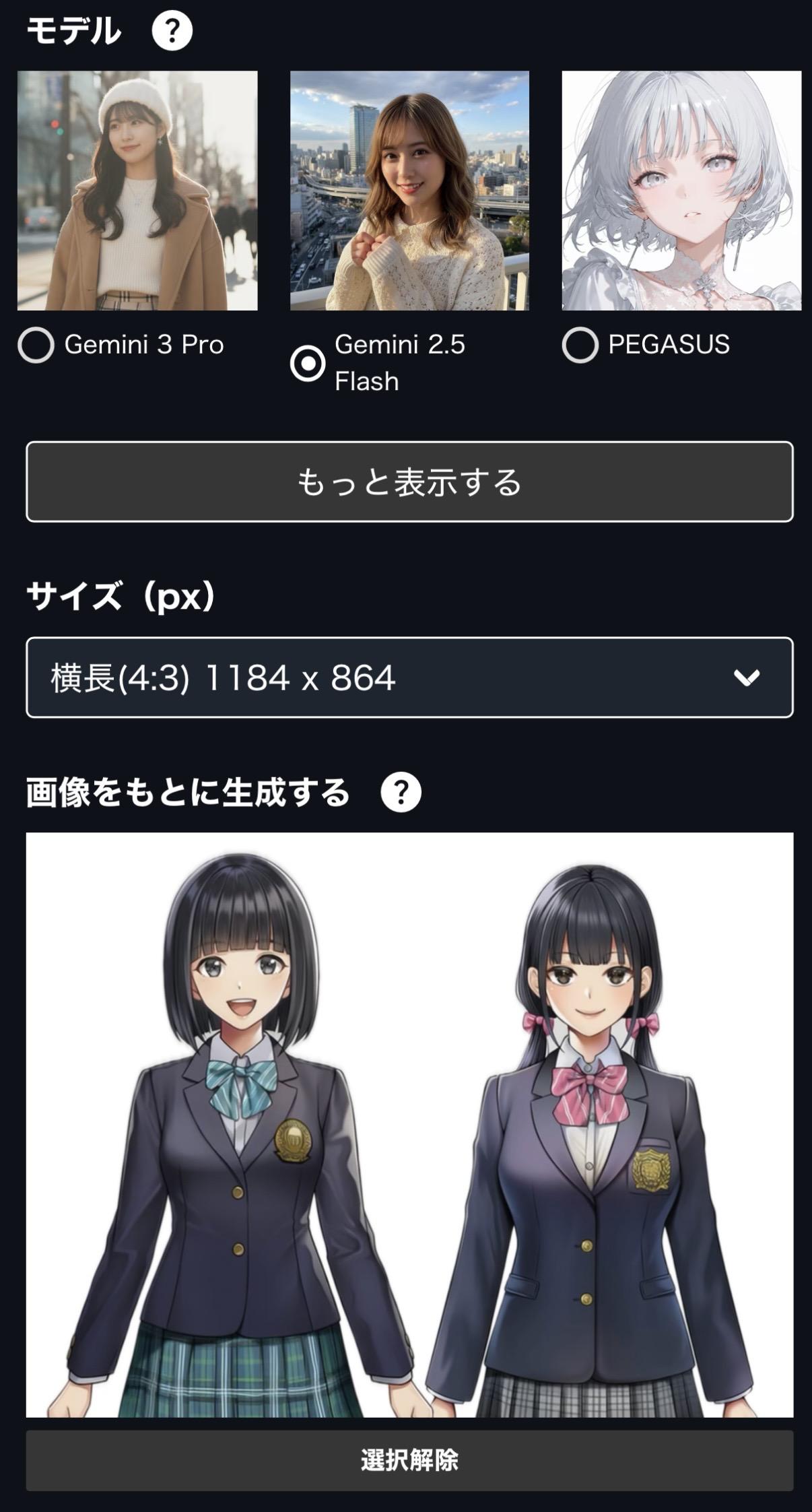Tap the Gemini 3 Pro sample image
Screen dimensions: 812x1512
point(137,191)
